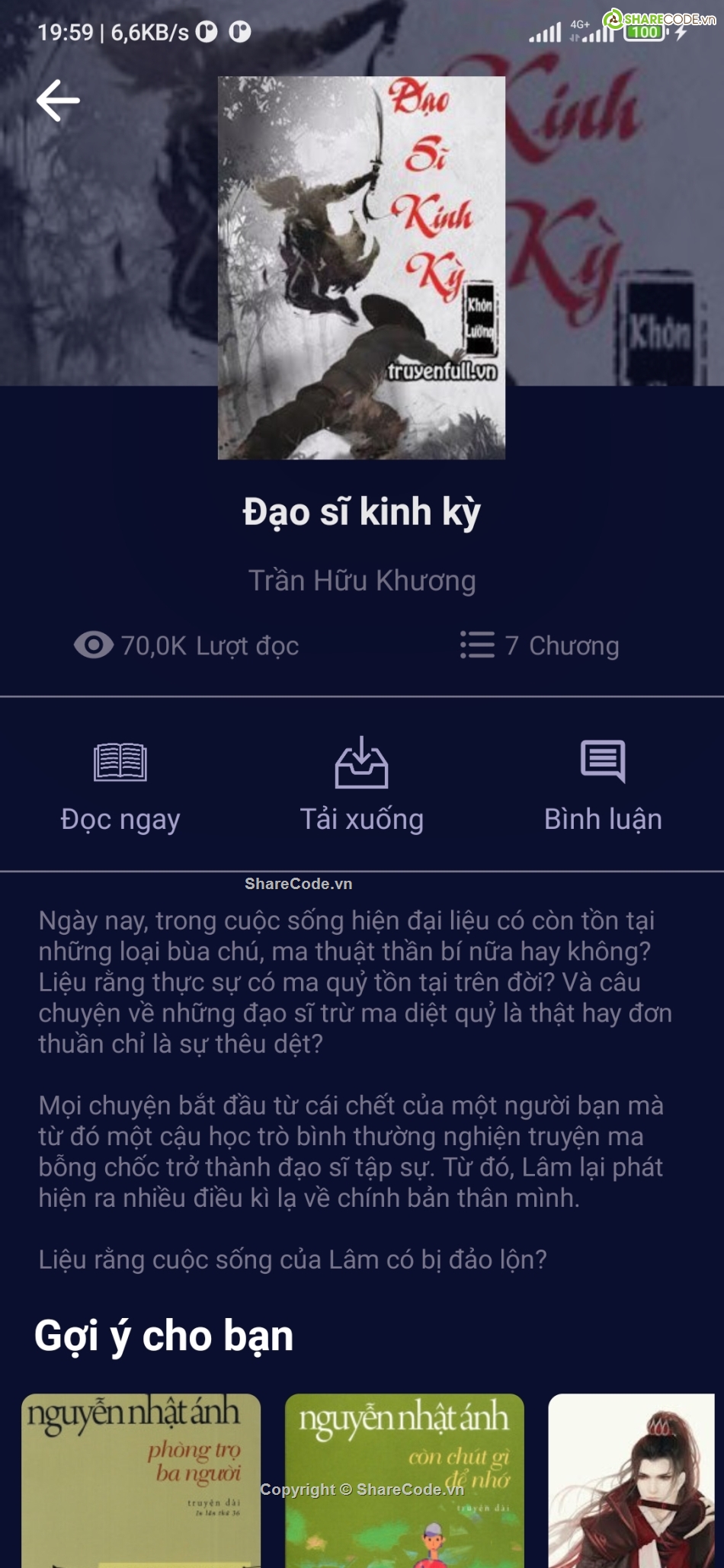The width and height of the screenshot is (724, 1568).
Task: Open the Bình luận comments section
Action: coord(603,786)
